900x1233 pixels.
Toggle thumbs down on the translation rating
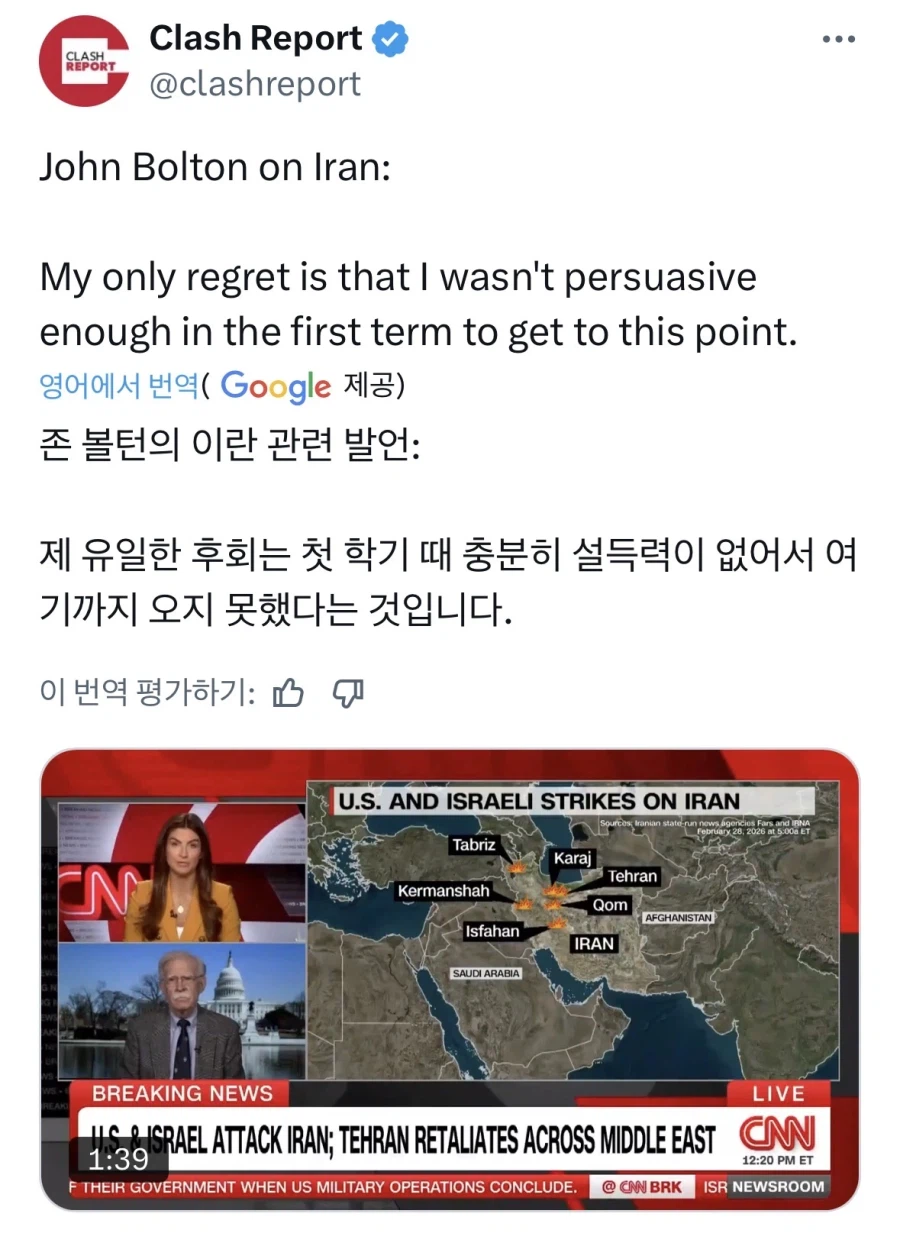349,690
